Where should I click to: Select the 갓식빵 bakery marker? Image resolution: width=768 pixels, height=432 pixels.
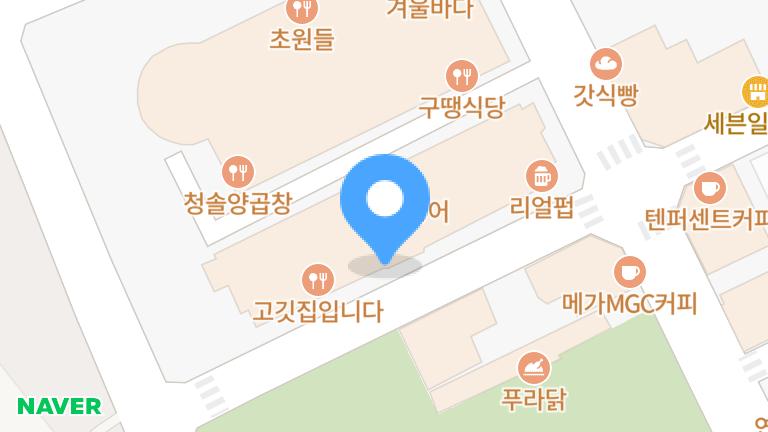tap(605, 65)
